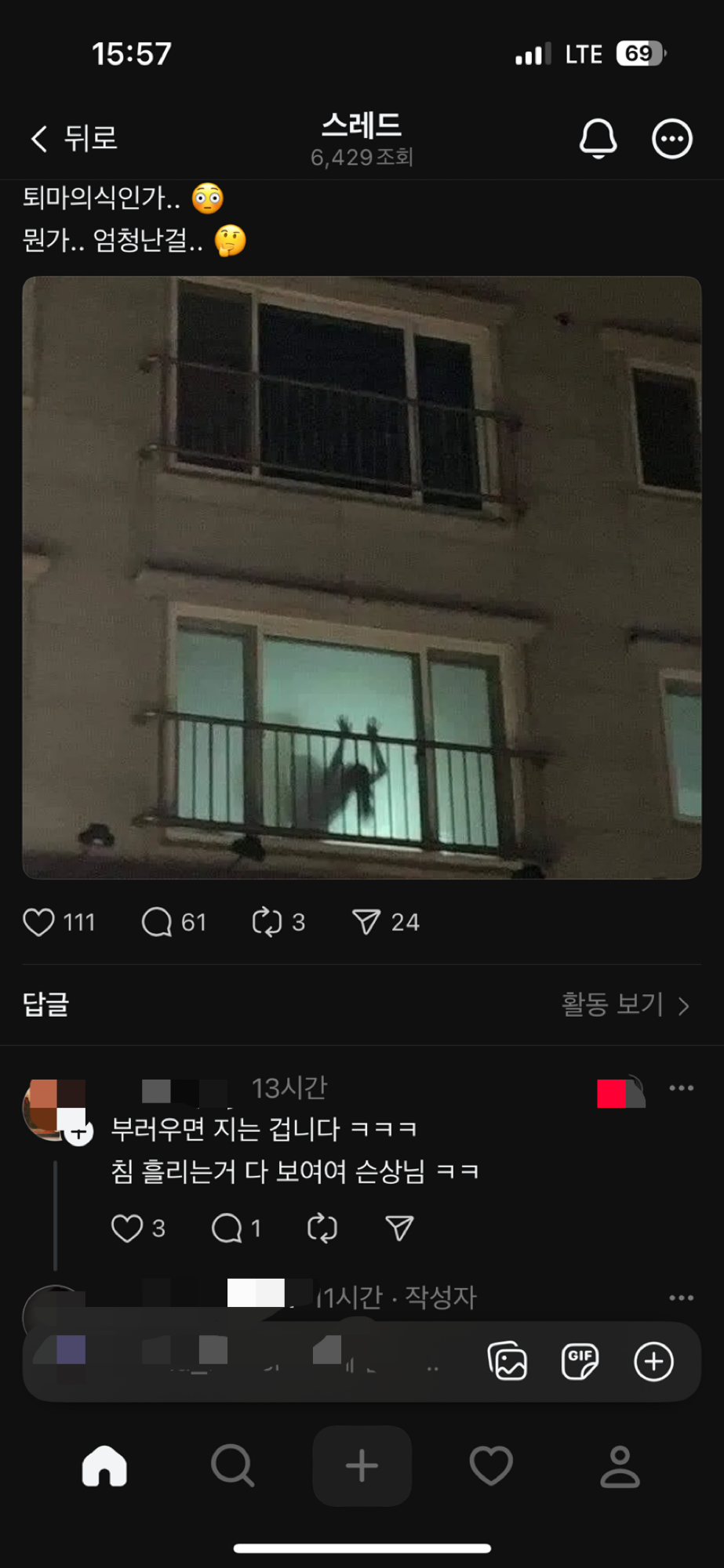The image size is (724, 1568).
Task: Attach a photo to your reply
Action: tap(508, 1361)
